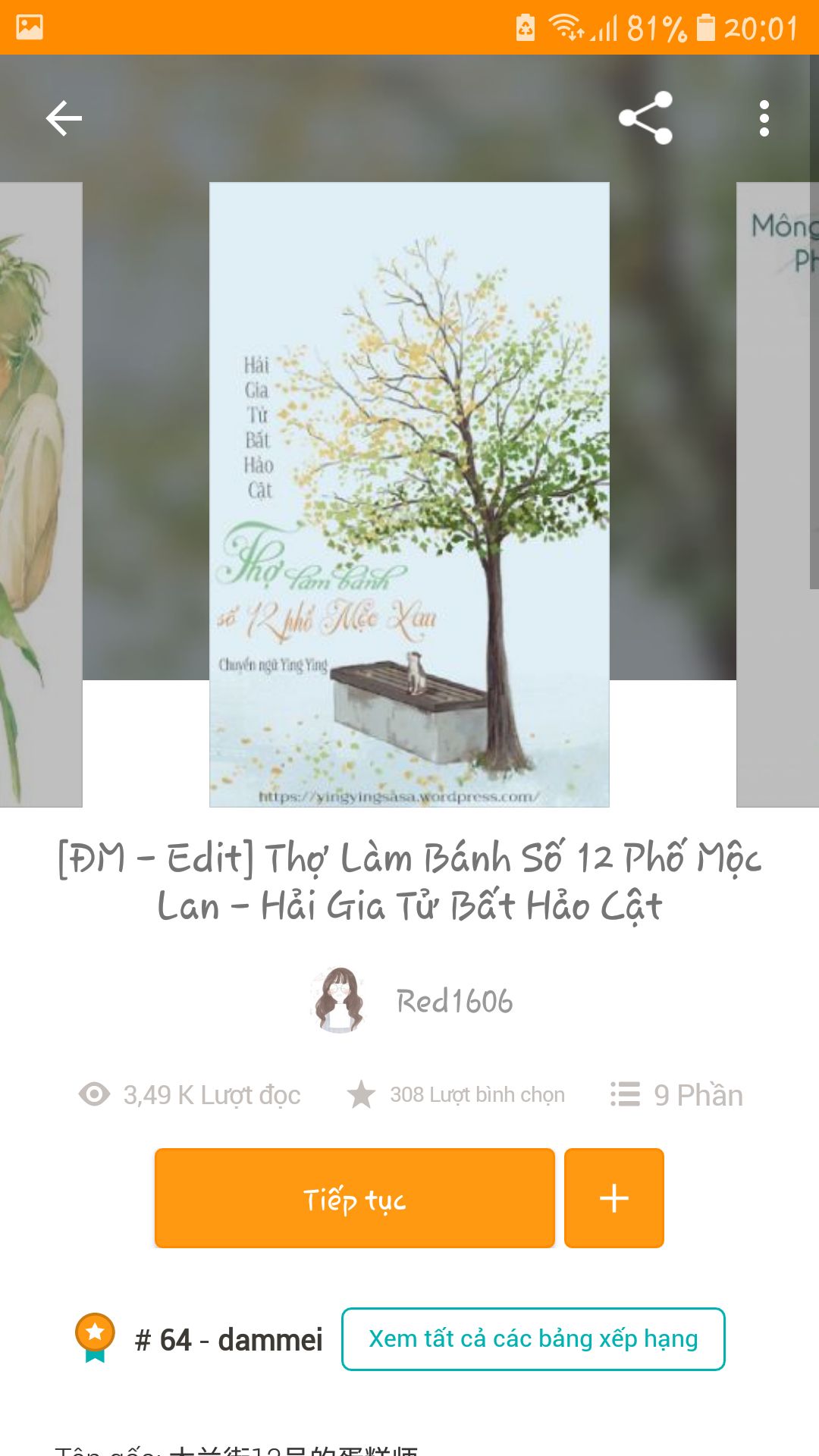Add story to library with plus button
The image size is (819, 1456).
(613, 1198)
